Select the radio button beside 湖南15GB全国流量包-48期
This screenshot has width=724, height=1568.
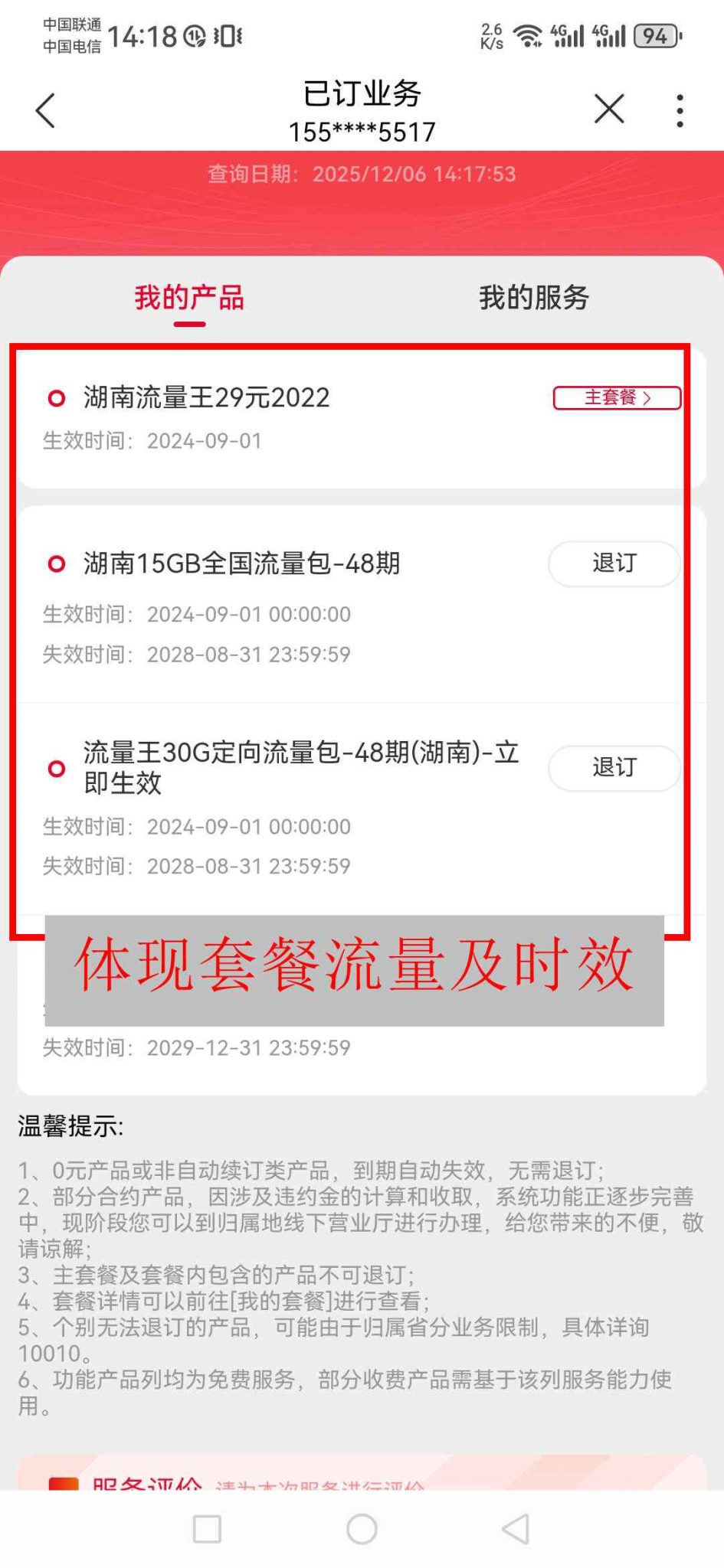(55, 563)
